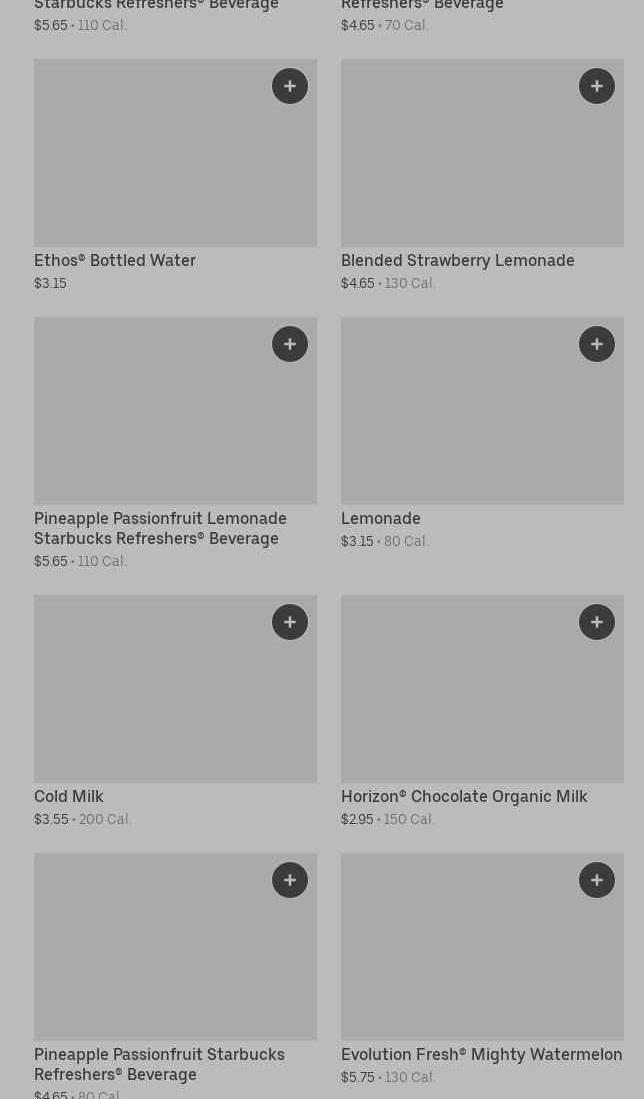The image size is (644, 1099).
Task: View Evolution Fresh Mighty Watermelon details
Action: click(482, 969)
